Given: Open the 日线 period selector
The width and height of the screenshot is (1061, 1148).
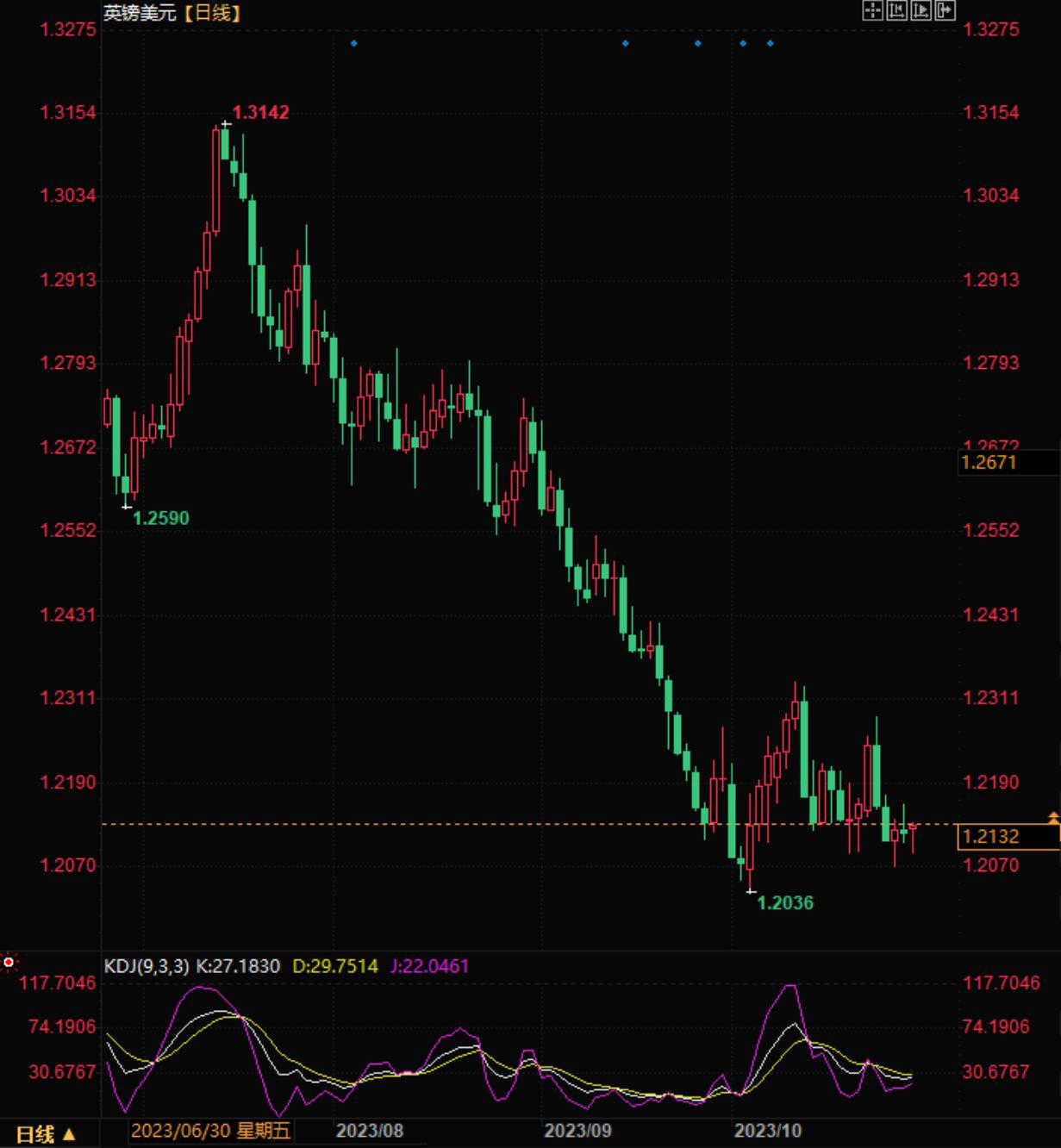Looking at the screenshot, I should click(x=47, y=1134).
